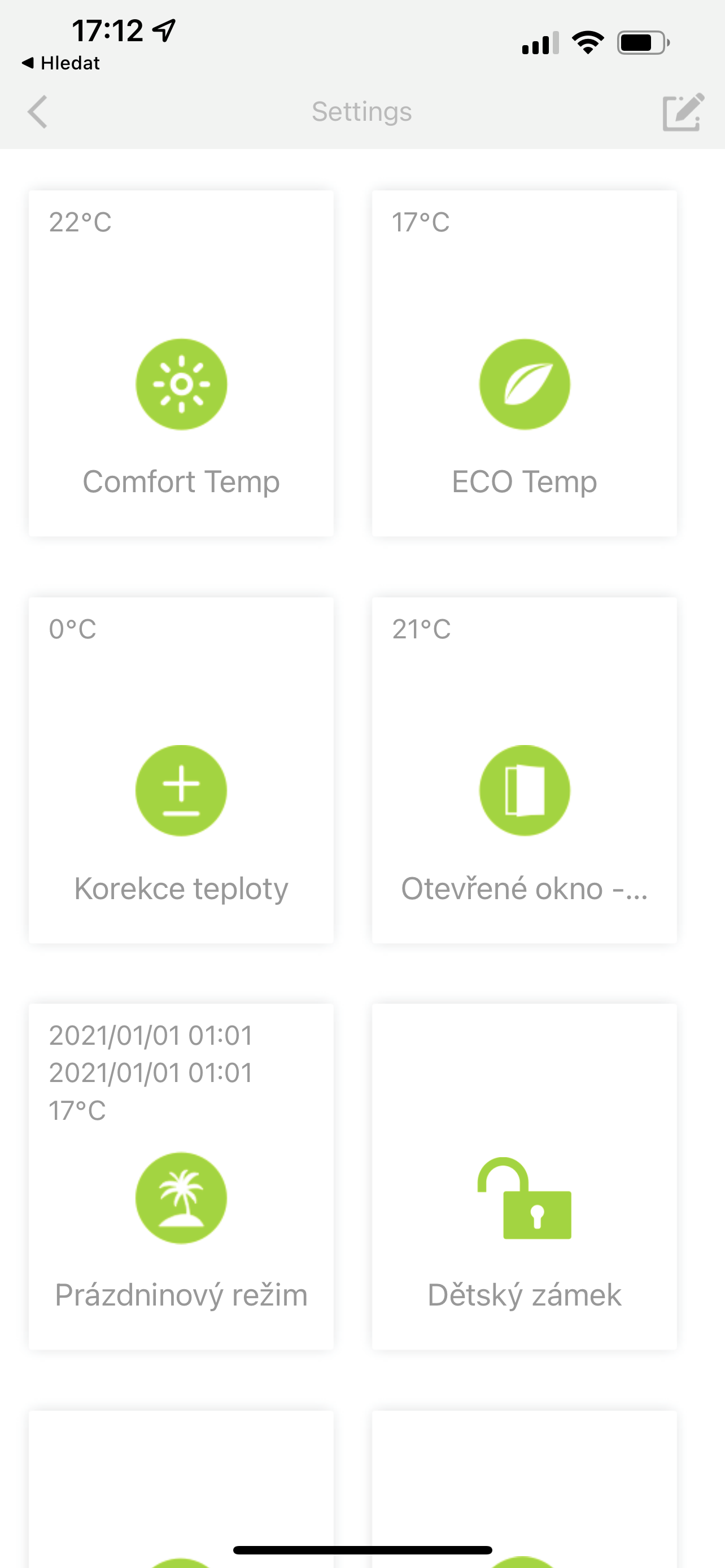Open the Prázdninový režim card

[x=181, y=1177]
